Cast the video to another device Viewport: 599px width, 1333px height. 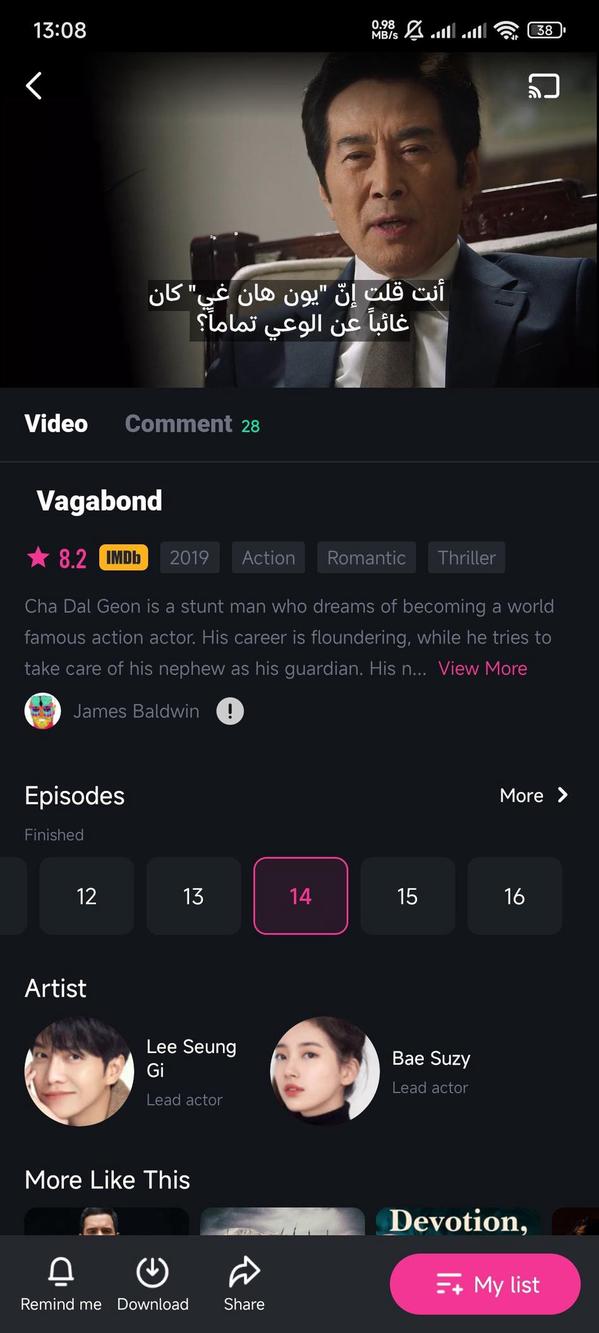pyautogui.click(x=543, y=87)
